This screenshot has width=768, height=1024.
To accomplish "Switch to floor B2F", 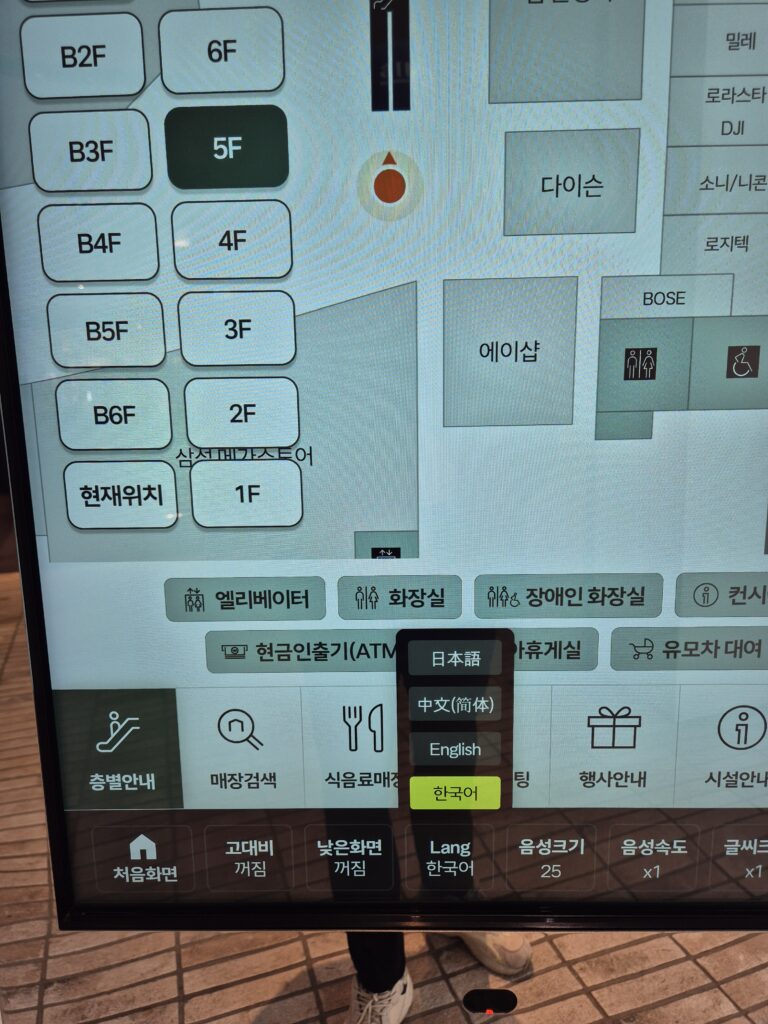I will point(83,56).
